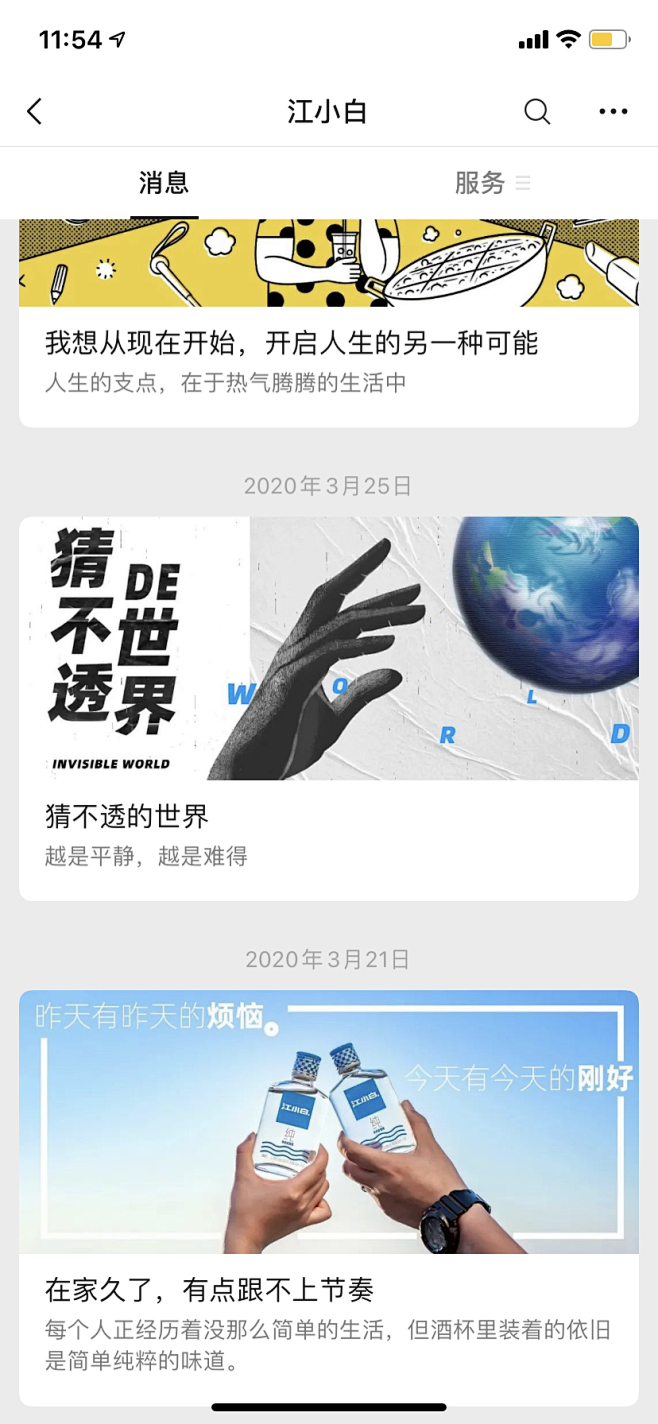Switch to the 消息 tab
The height and width of the screenshot is (1424, 658).
164,183
